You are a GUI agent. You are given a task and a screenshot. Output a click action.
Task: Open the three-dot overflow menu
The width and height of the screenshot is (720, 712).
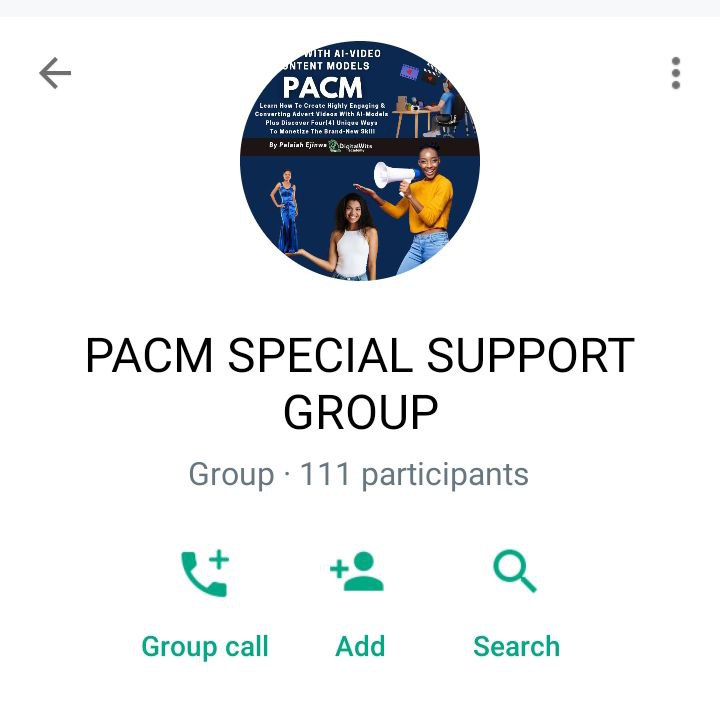tap(676, 73)
